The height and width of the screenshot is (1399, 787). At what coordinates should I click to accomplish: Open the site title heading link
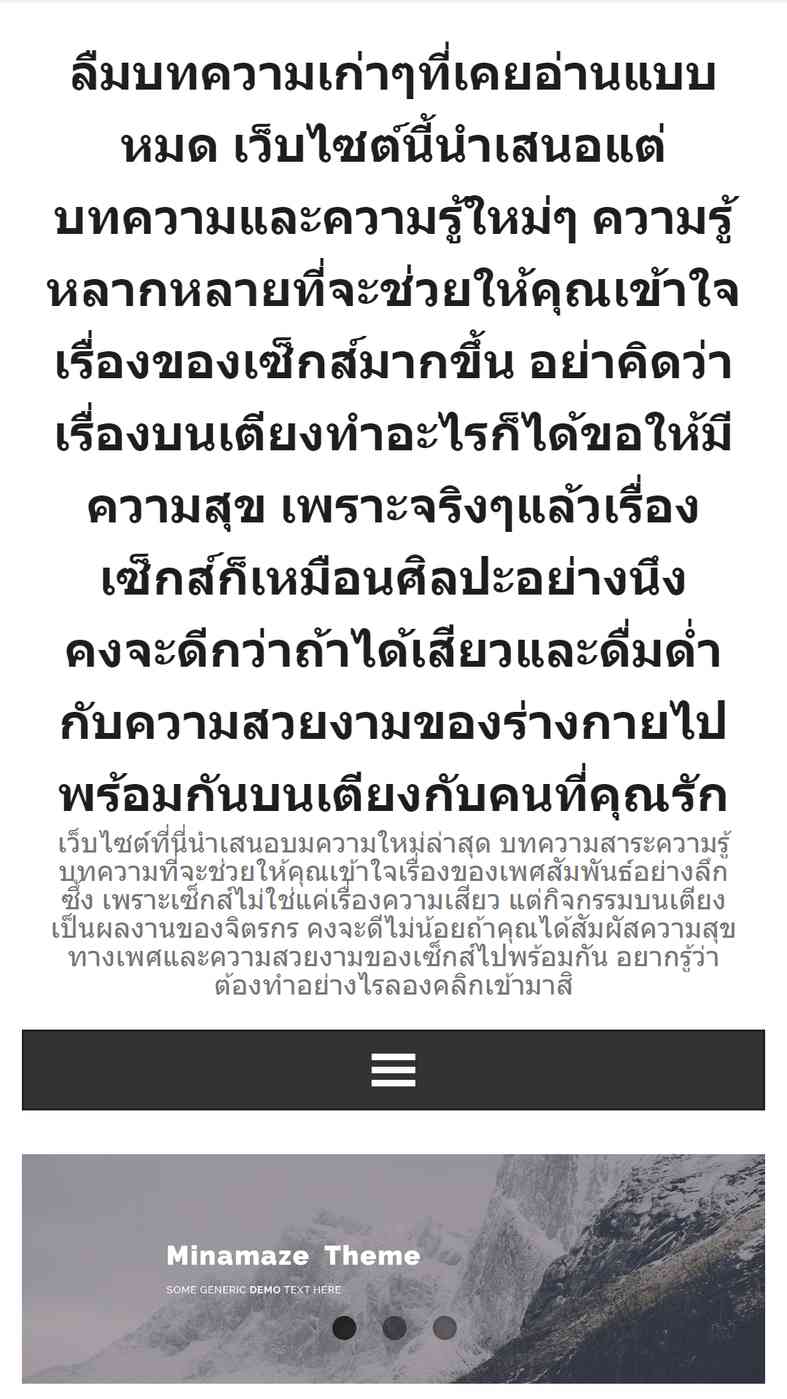(x=393, y=435)
